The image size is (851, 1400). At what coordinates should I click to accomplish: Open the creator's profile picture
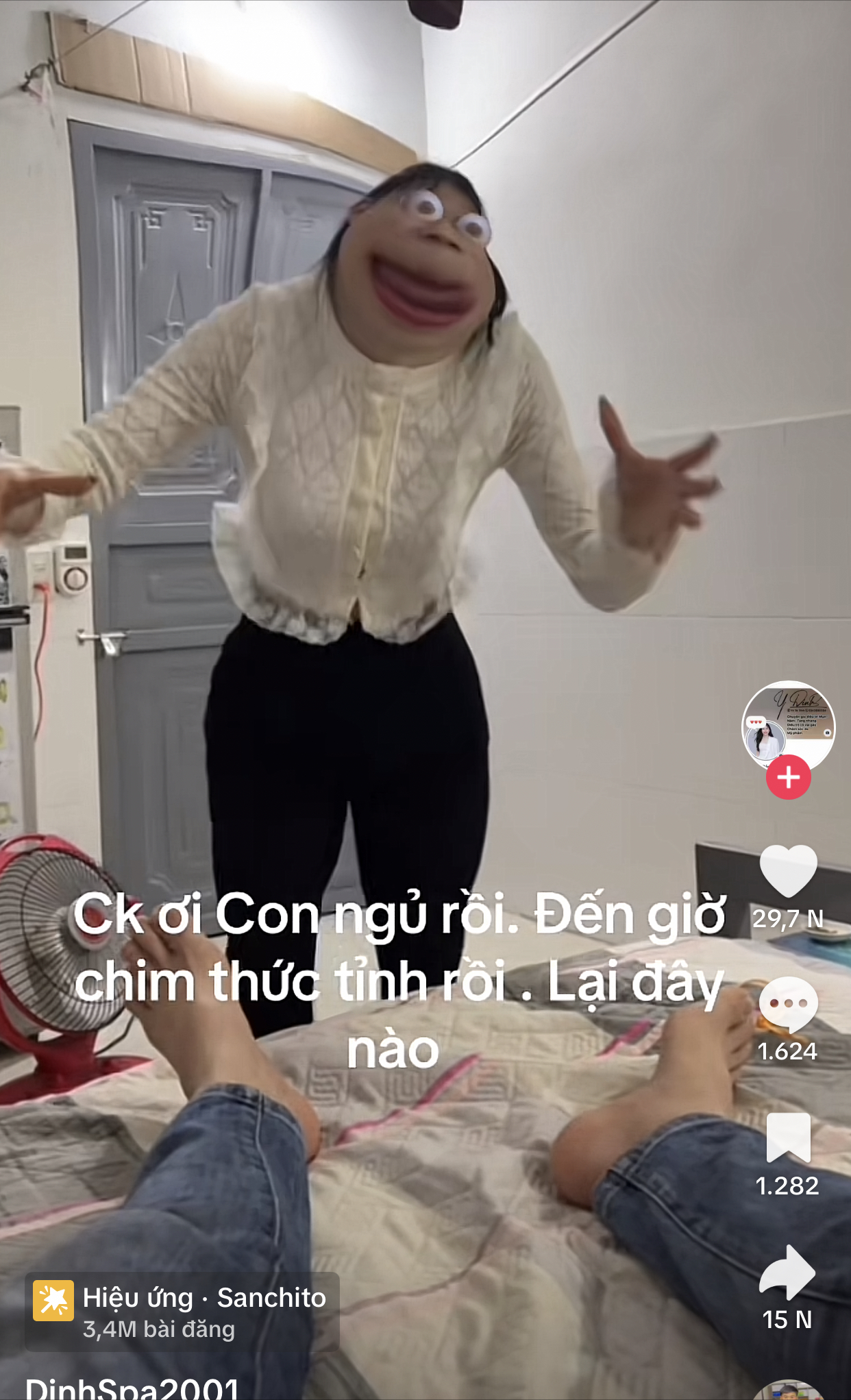[788, 724]
